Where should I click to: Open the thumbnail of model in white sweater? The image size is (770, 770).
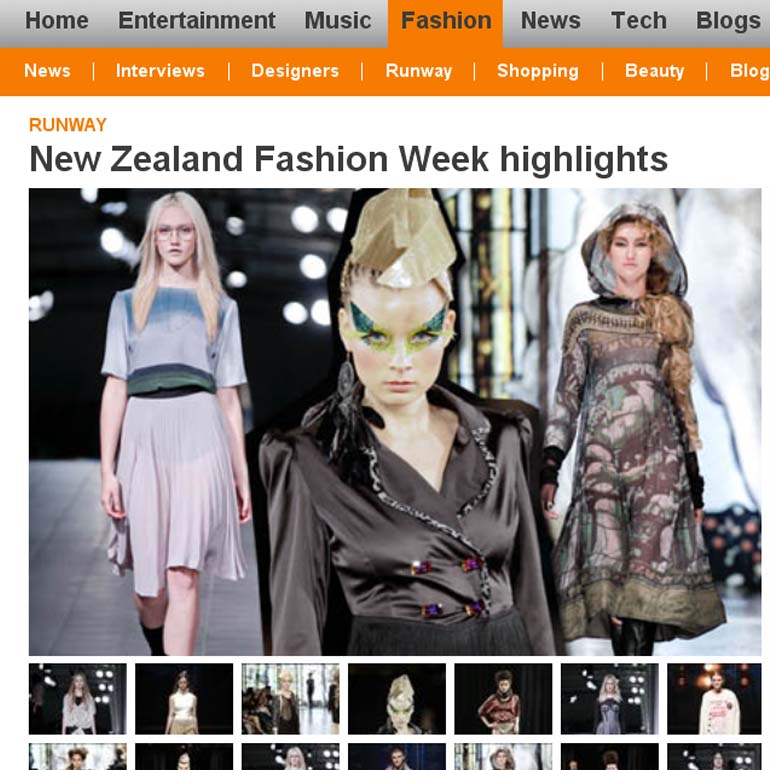(x=716, y=698)
